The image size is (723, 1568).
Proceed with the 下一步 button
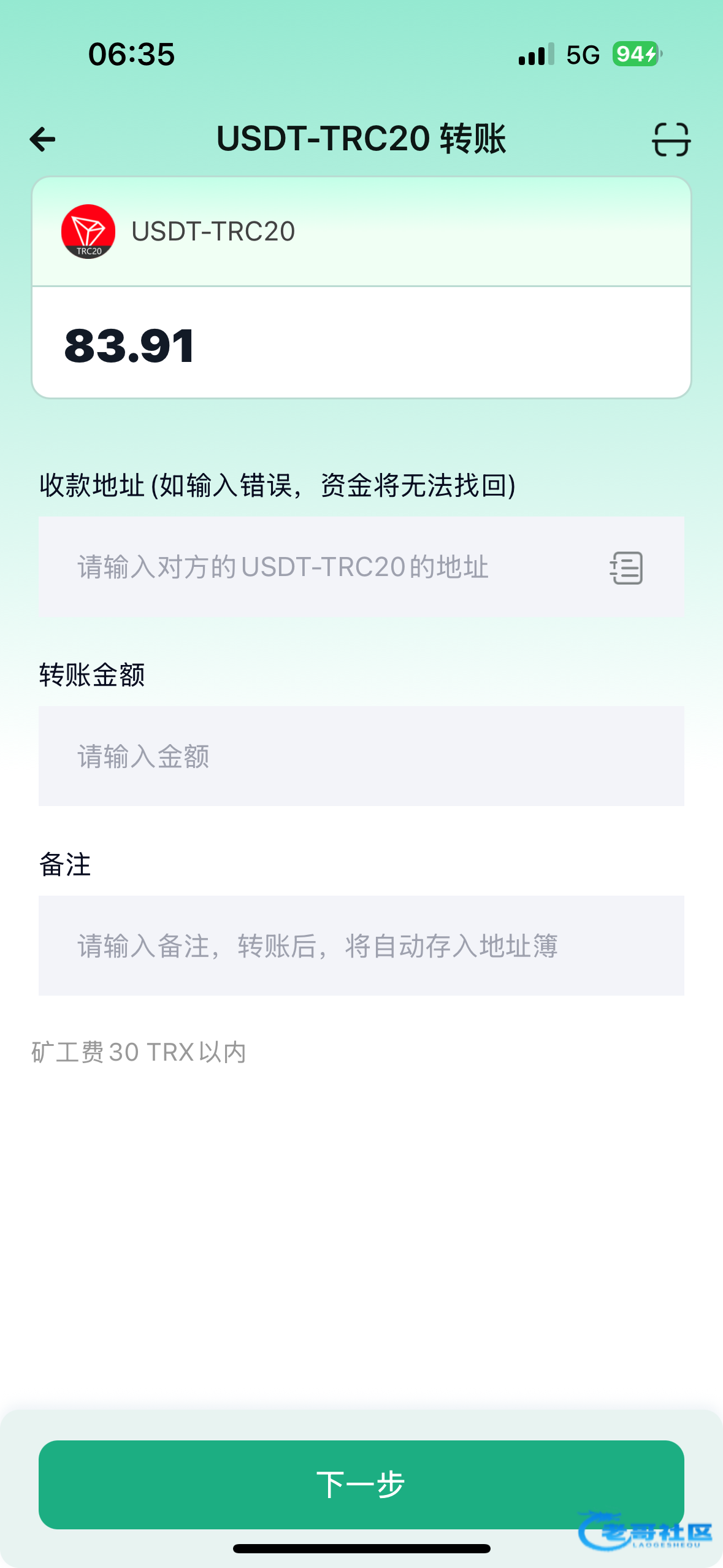361,1484
